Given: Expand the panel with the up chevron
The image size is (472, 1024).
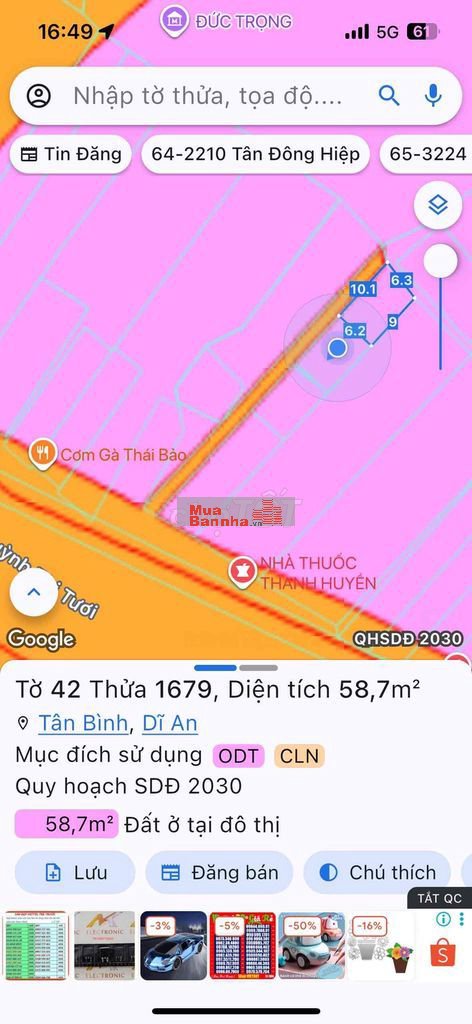Looking at the screenshot, I should point(34,592).
